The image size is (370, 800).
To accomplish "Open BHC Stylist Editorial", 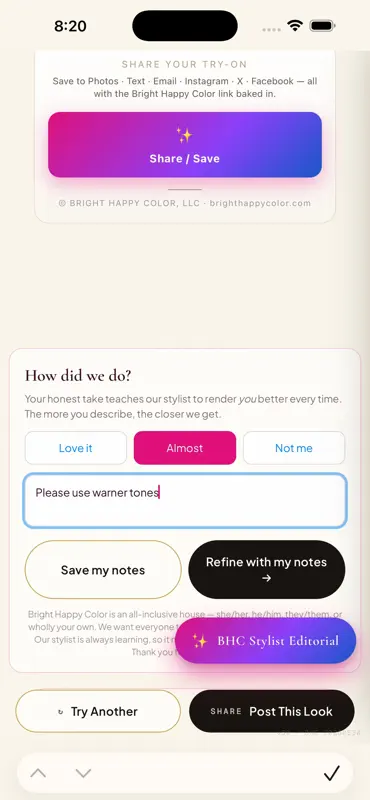I will [265, 641].
